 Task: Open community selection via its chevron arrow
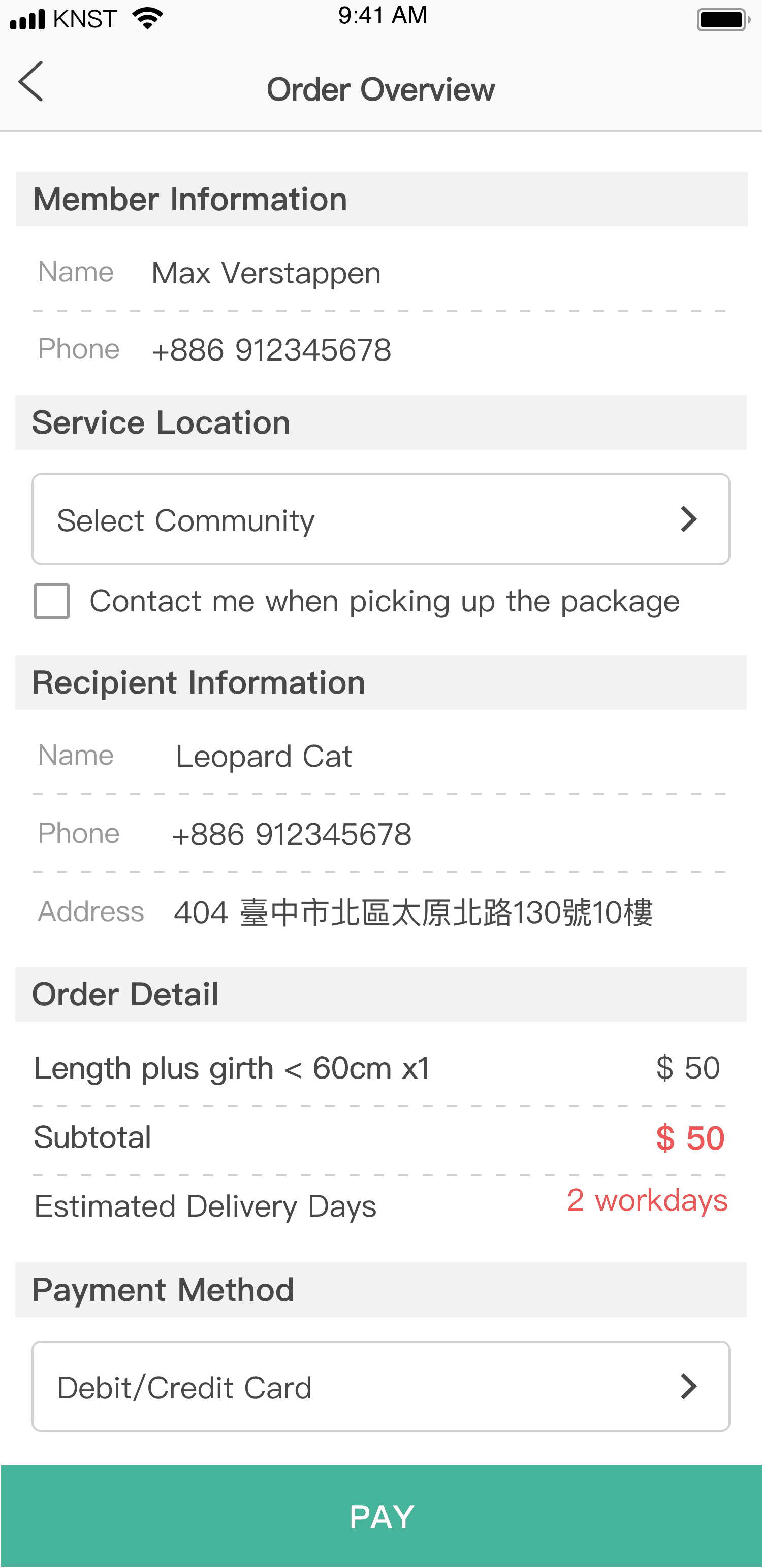click(x=689, y=518)
